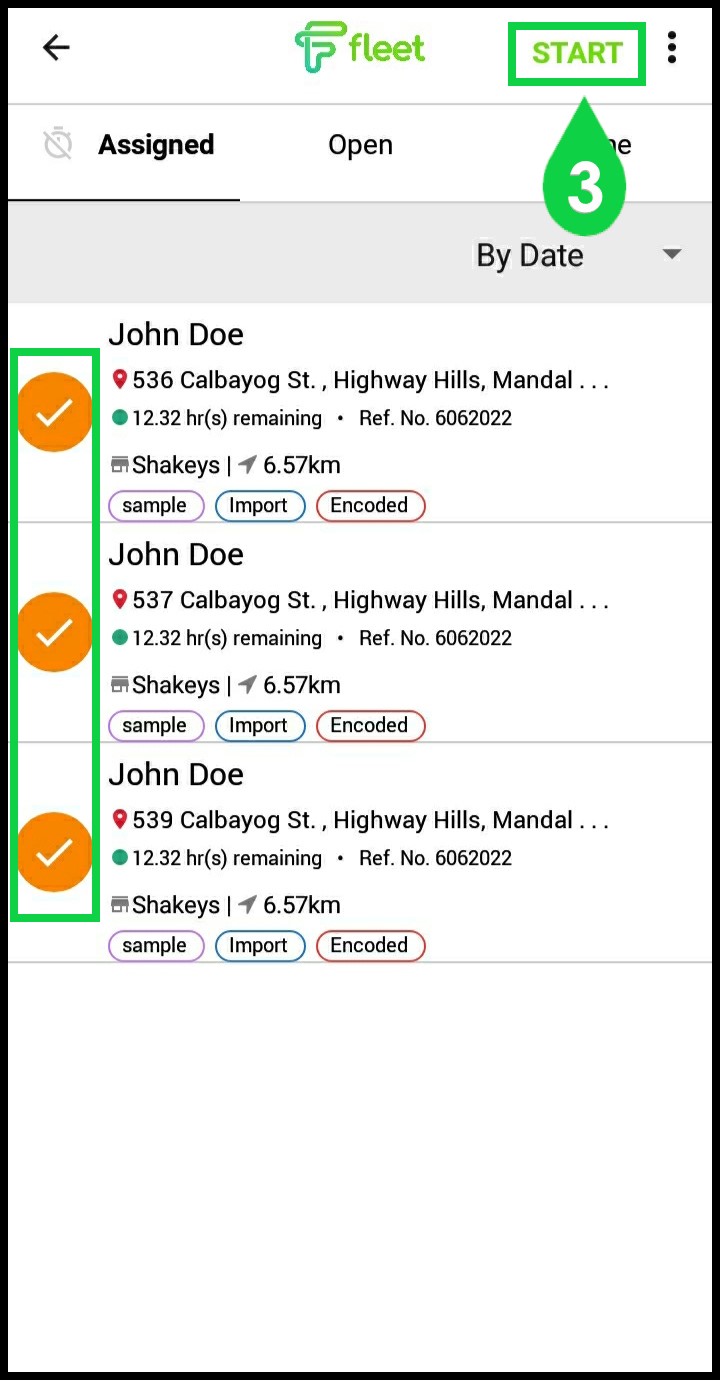Screen dimensions: 720x1381
Task: Go back using the arrow icon
Action: click(56, 47)
